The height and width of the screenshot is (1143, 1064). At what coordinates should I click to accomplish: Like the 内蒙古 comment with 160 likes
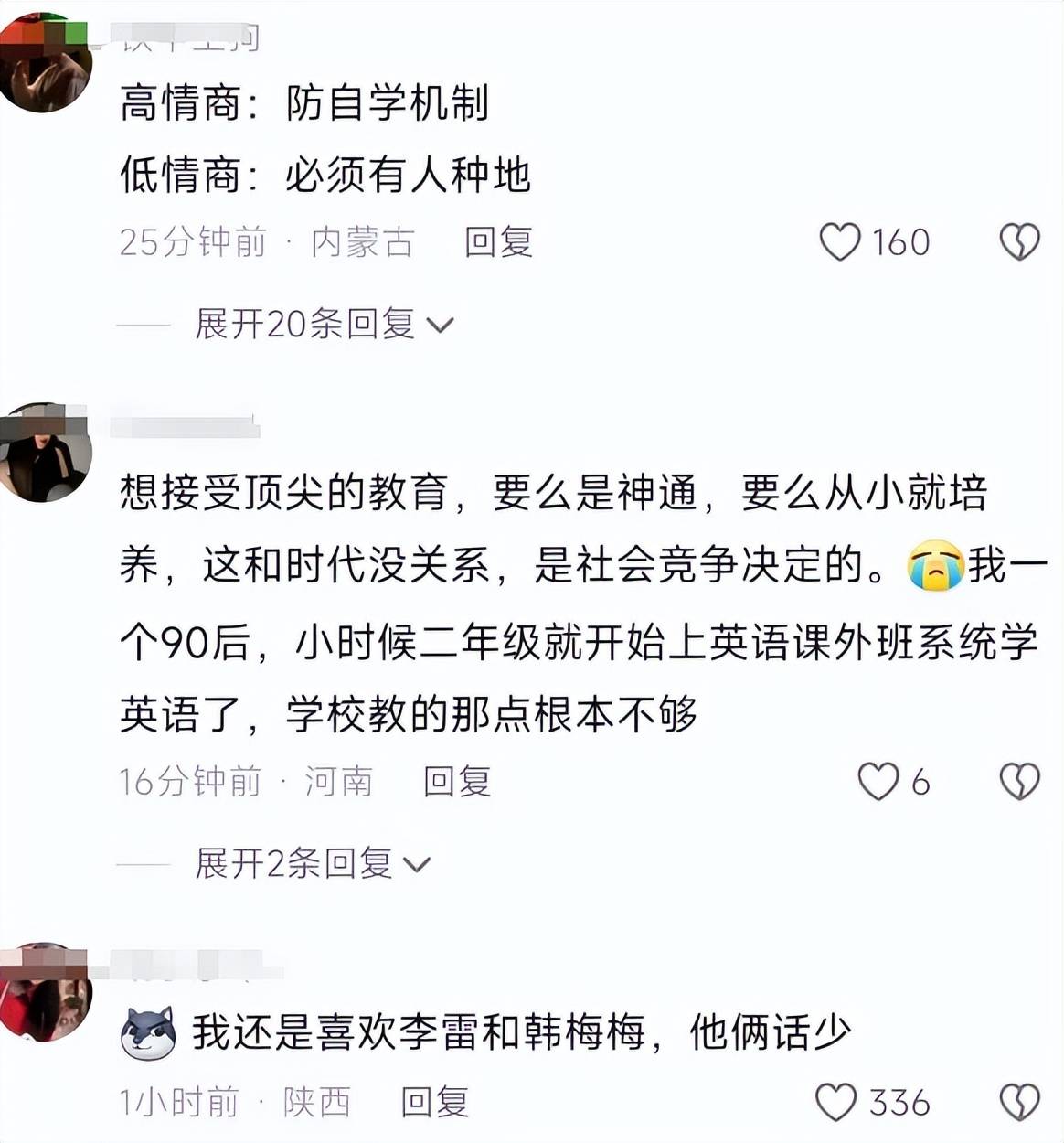pos(840,242)
